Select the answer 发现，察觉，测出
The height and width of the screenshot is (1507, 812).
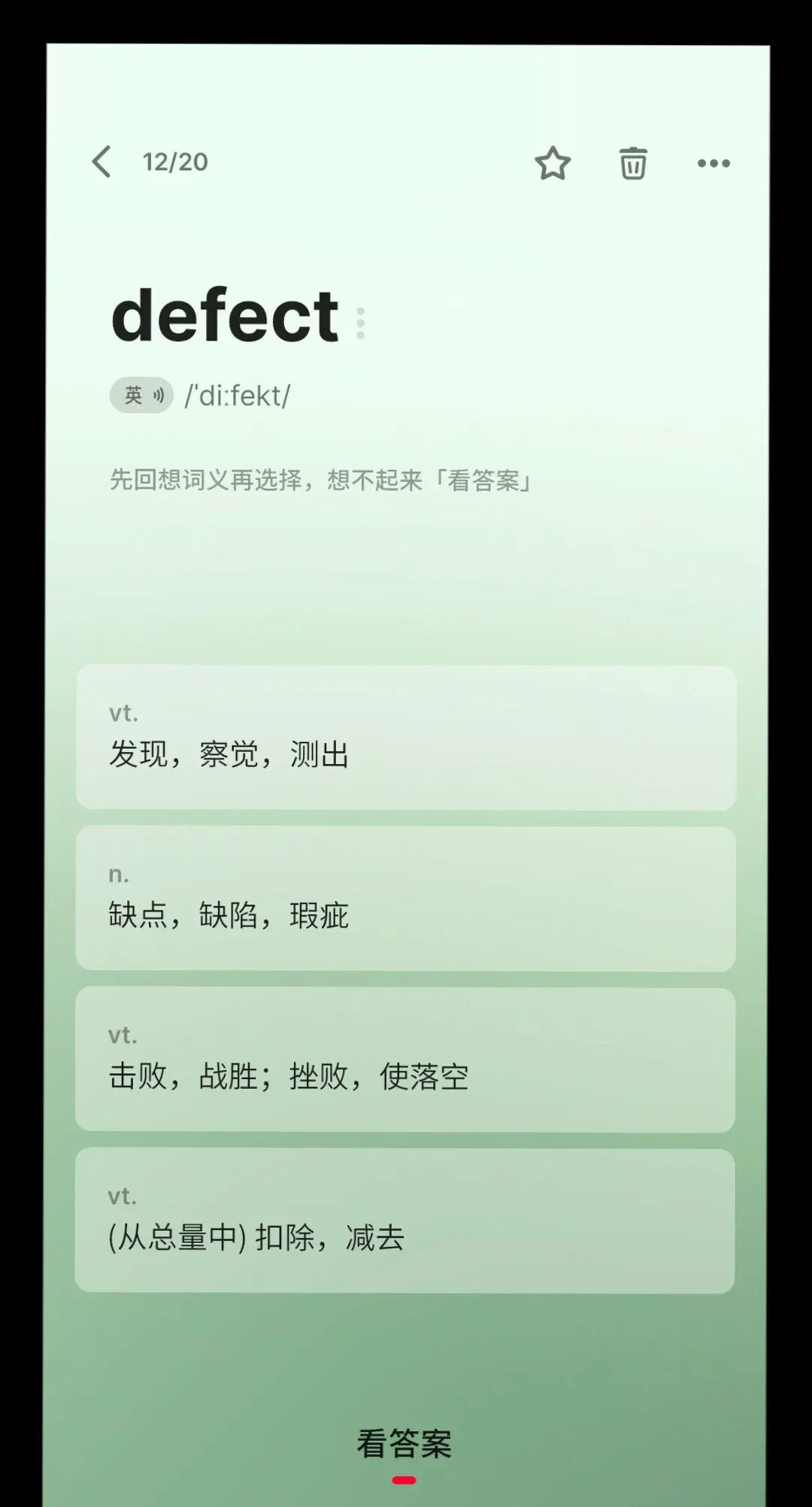(406, 738)
